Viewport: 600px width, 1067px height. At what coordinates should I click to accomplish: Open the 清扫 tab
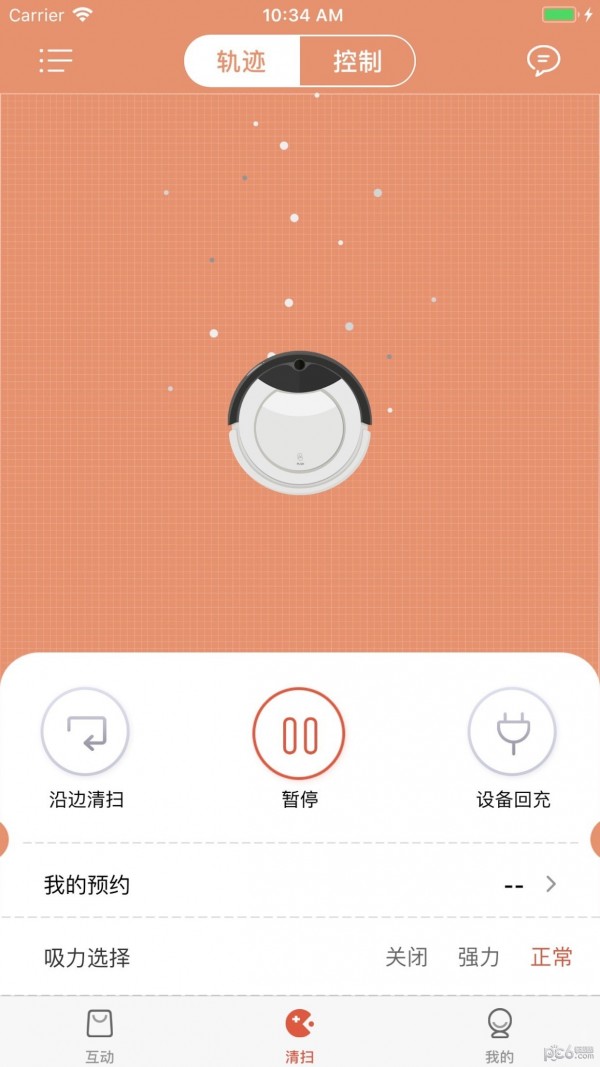[299, 1034]
